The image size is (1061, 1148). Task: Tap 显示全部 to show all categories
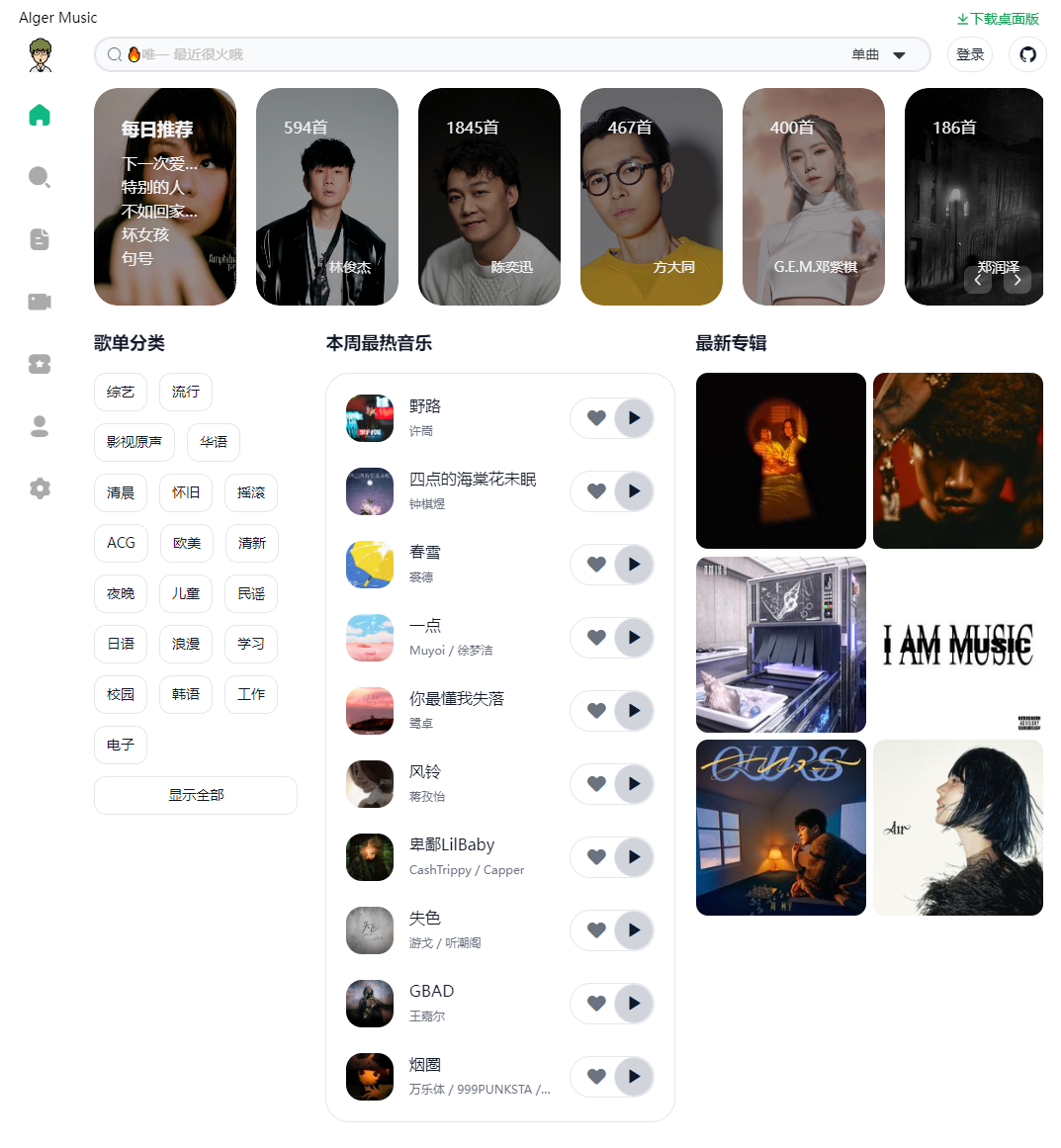tap(196, 795)
